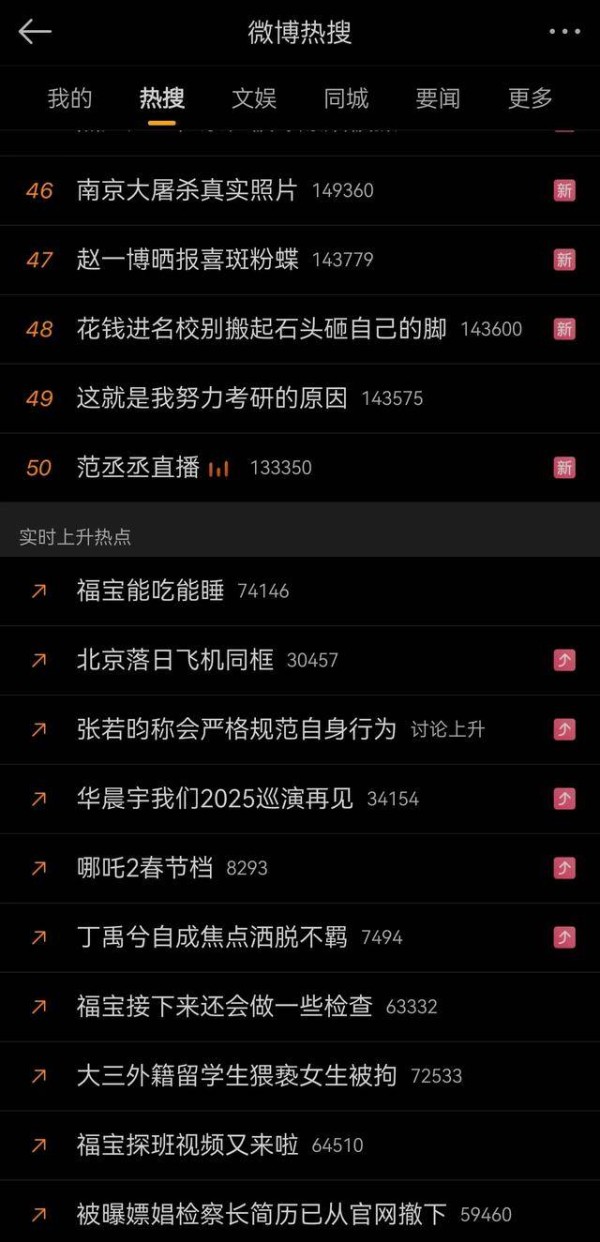The height and width of the screenshot is (1242, 600).
Task: Open the three-dot overflow menu
Action: [564, 32]
